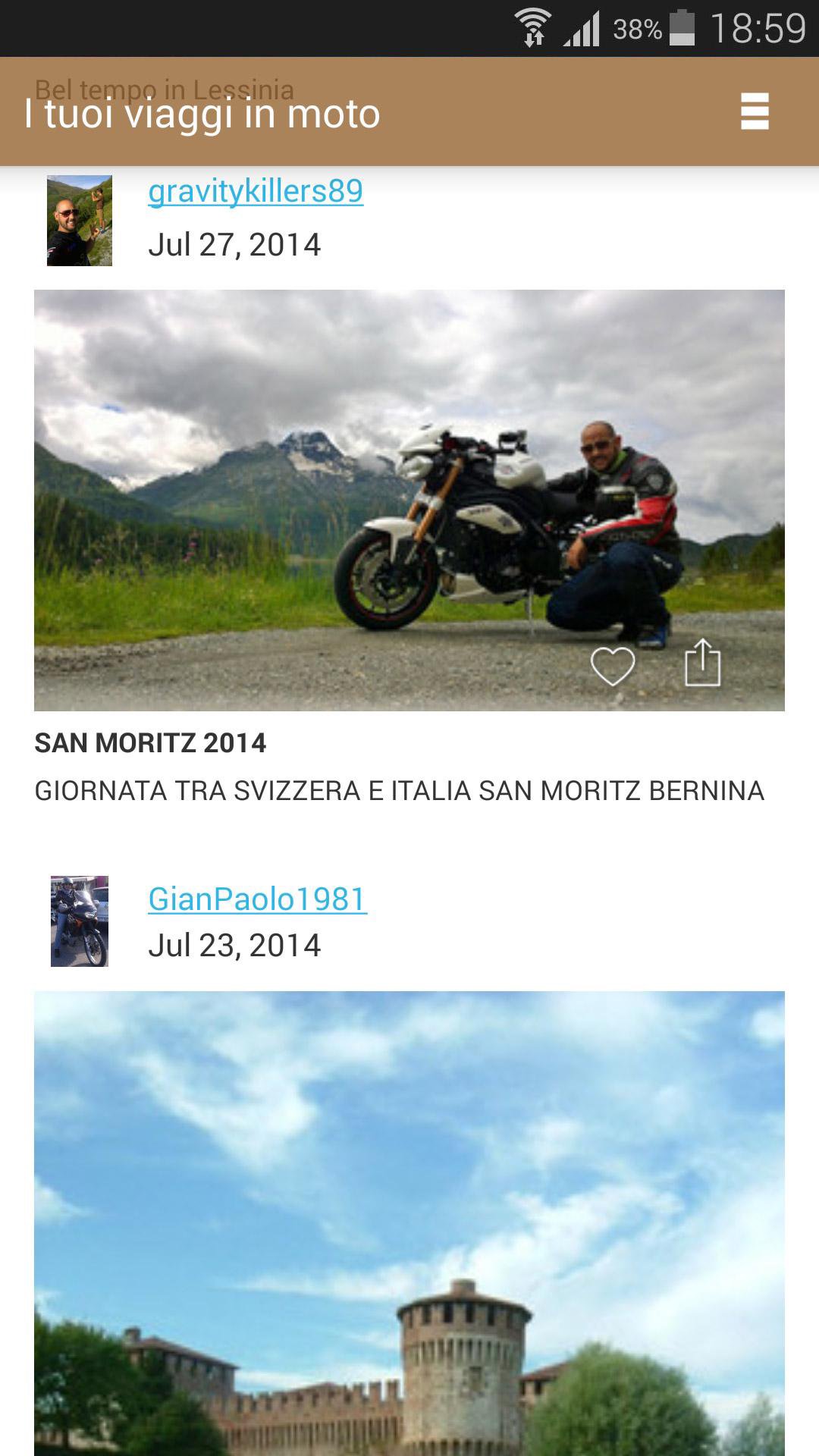Screen dimensions: 819x1456
Task: Open the hamburger menu
Action: click(755, 111)
